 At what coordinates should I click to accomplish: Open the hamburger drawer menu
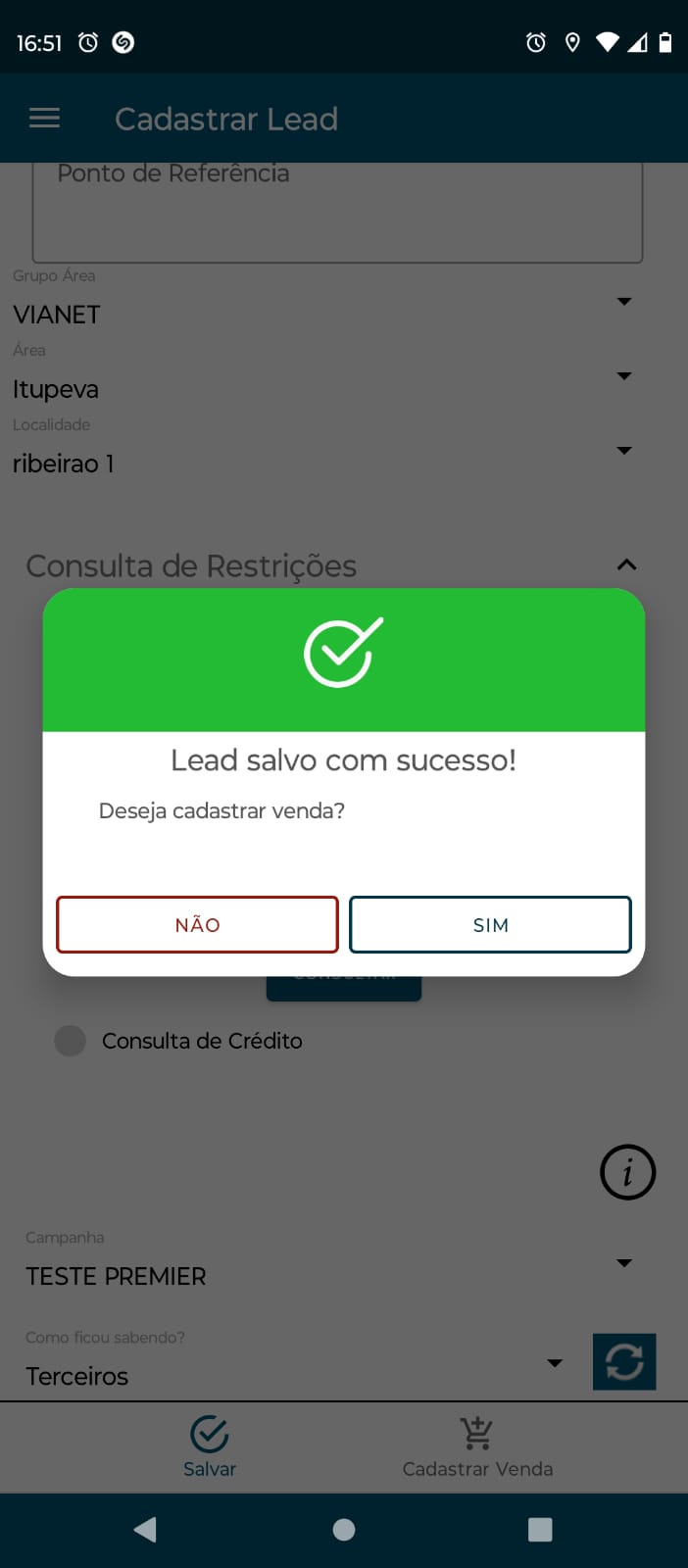click(x=45, y=119)
